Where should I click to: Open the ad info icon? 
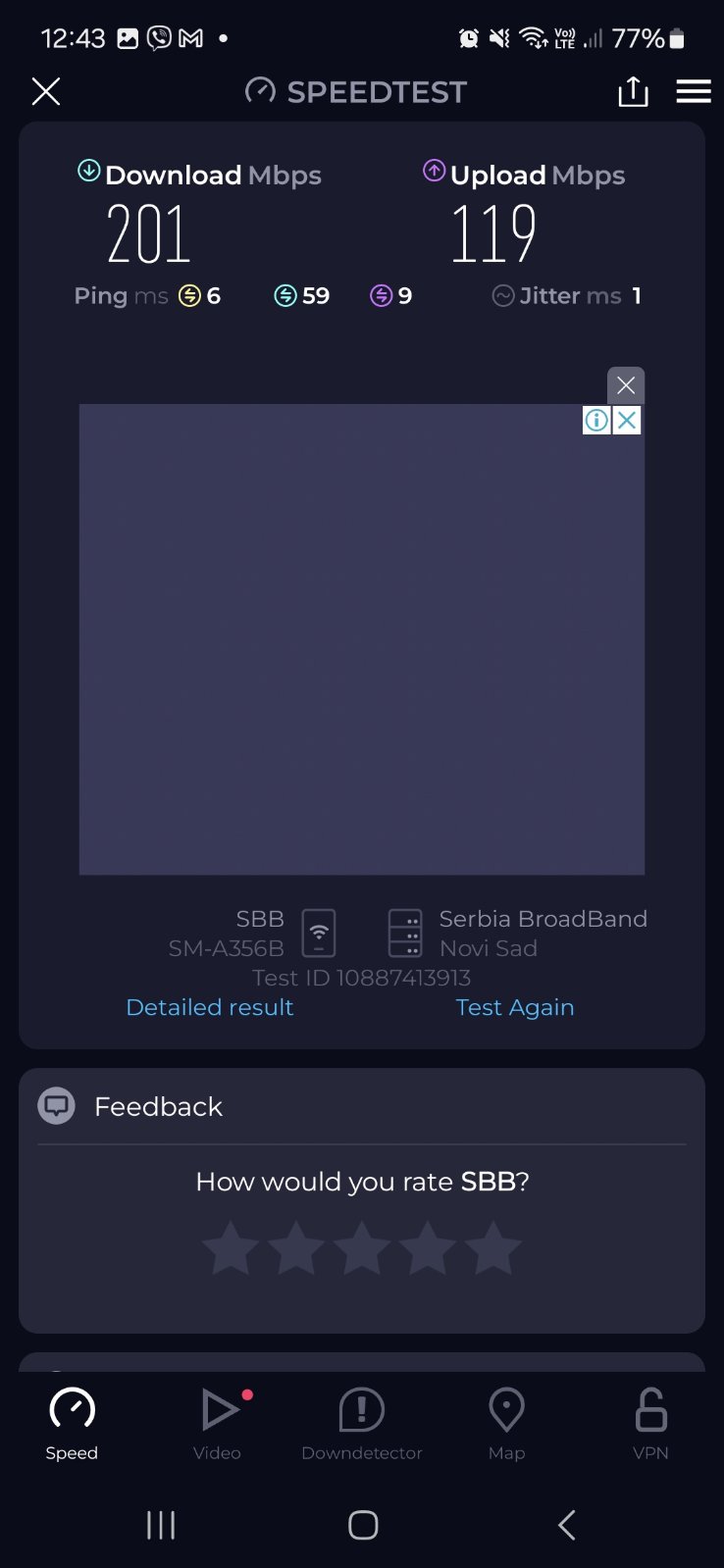[596, 421]
